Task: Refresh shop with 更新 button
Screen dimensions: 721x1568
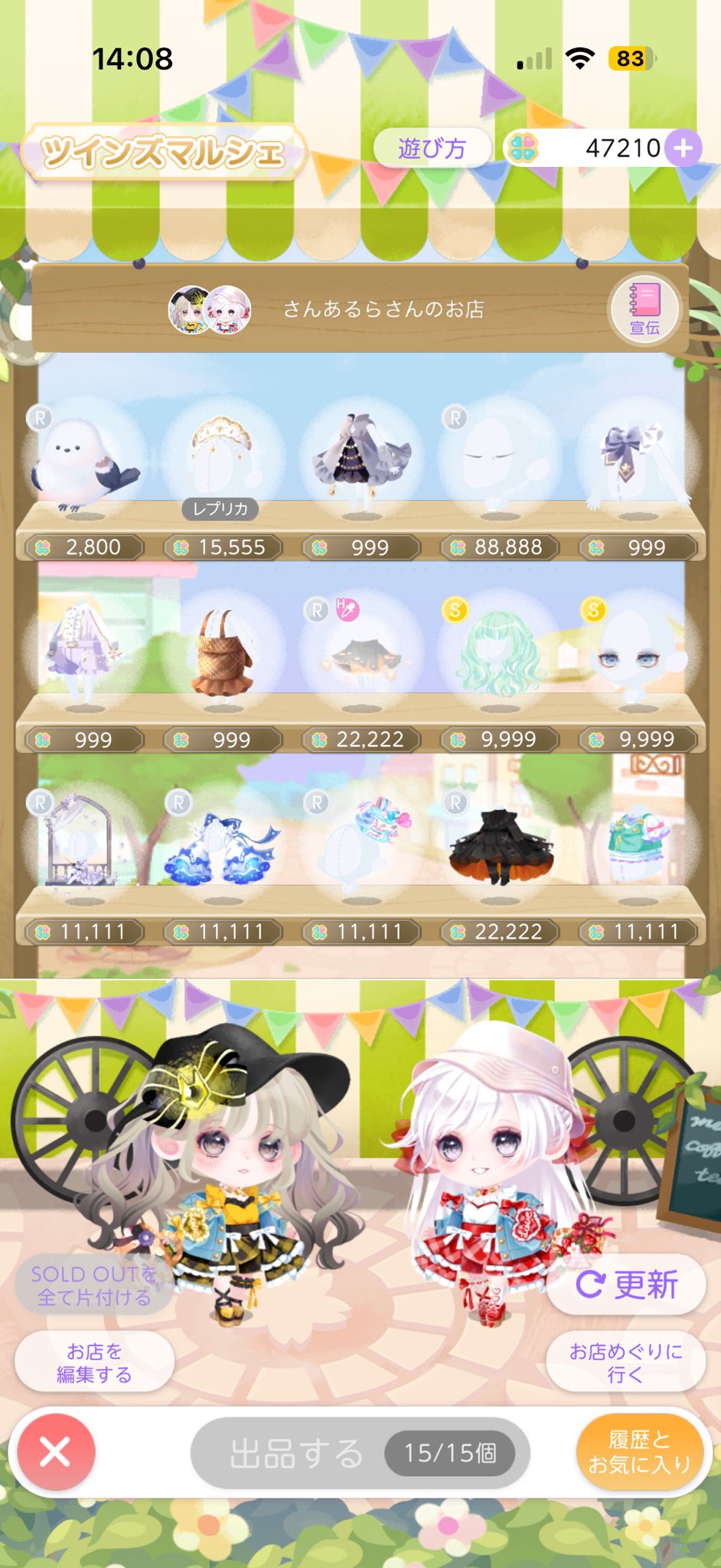Action: [625, 1284]
